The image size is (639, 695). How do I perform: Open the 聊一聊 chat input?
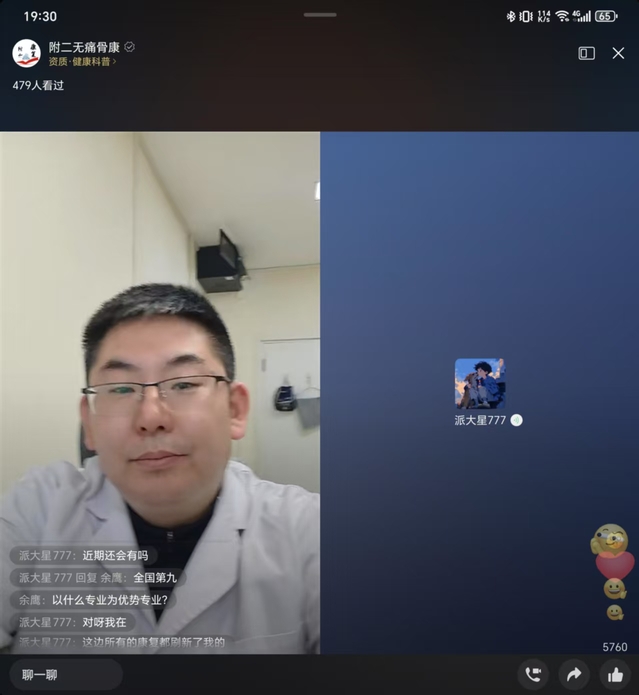coord(66,675)
